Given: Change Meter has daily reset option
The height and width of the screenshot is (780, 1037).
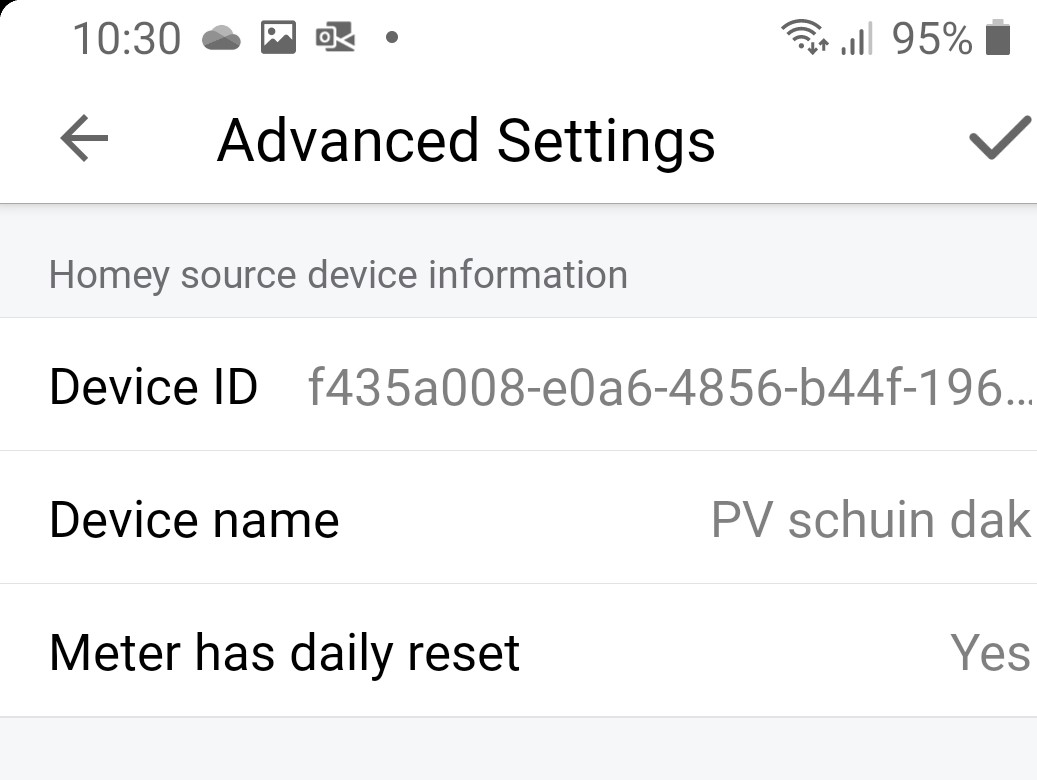Looking at the screenshot, I should pyautogui.click(x=518, y=652).
